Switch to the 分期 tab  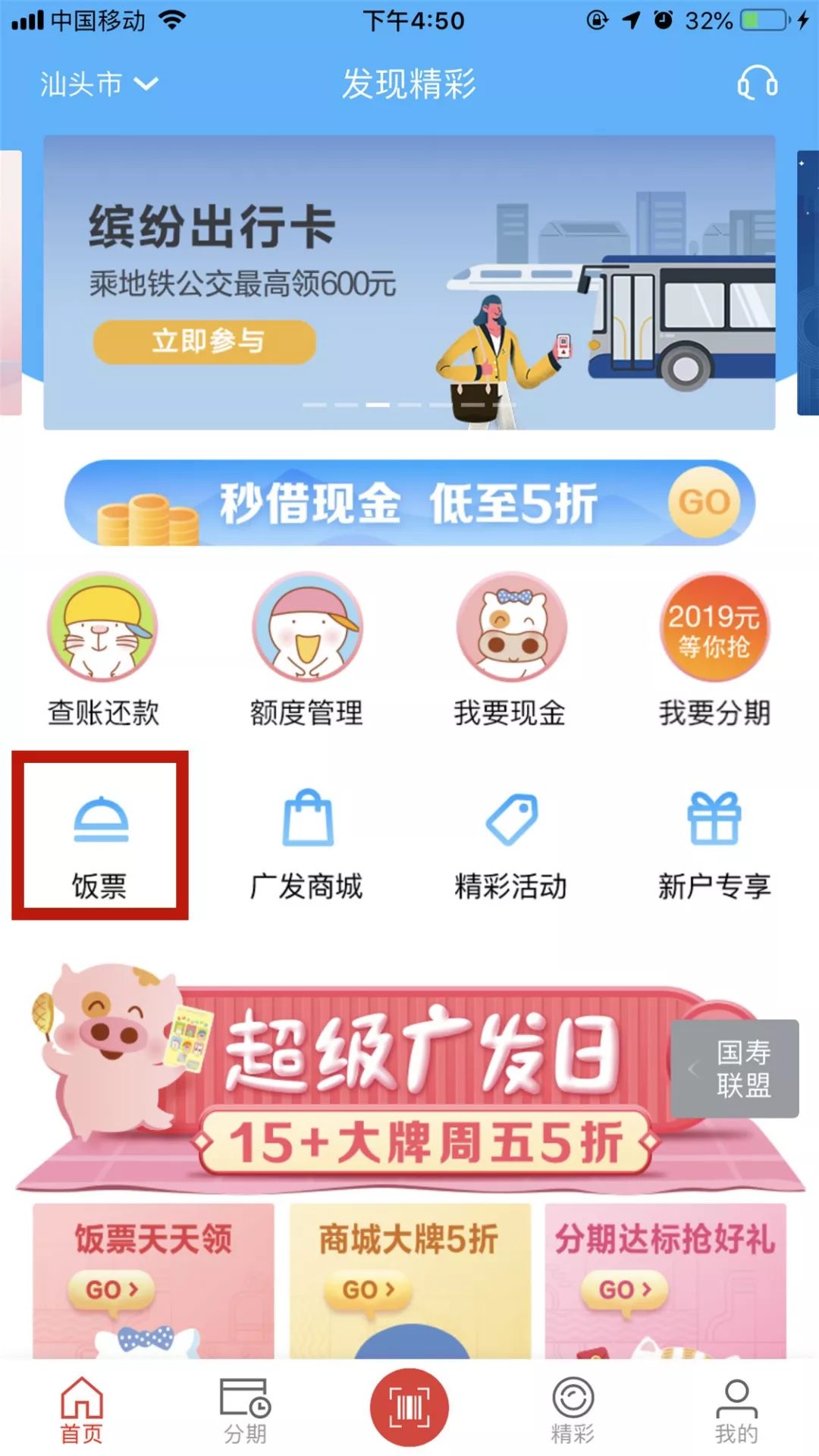coord(245,1410)
